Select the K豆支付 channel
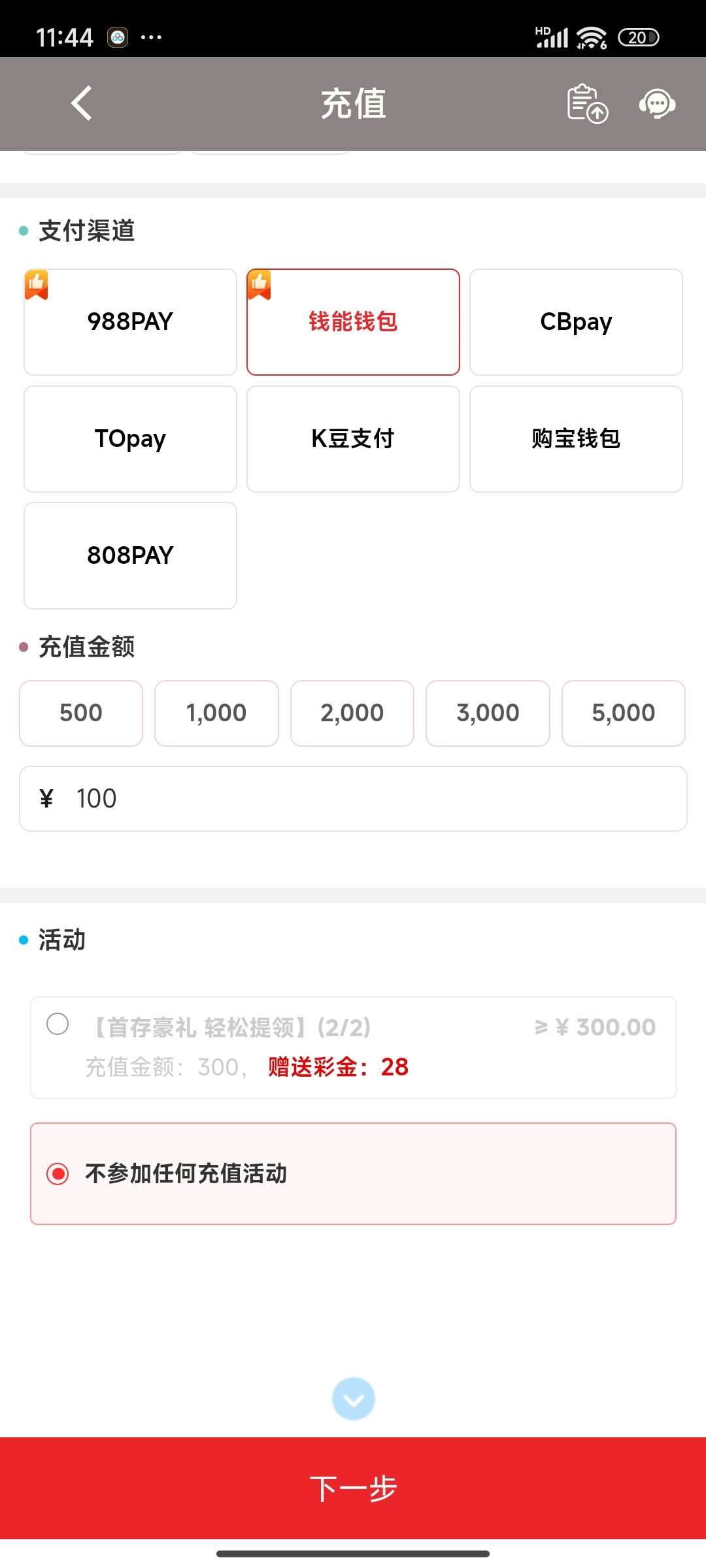 353,438
